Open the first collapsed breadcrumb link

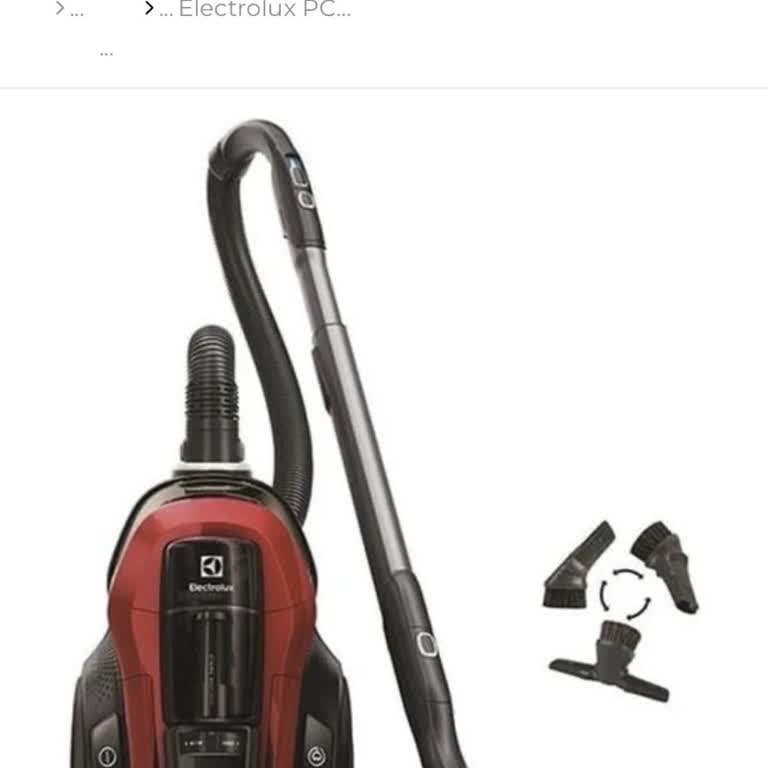pyautogui.click(x=77, y=11)
